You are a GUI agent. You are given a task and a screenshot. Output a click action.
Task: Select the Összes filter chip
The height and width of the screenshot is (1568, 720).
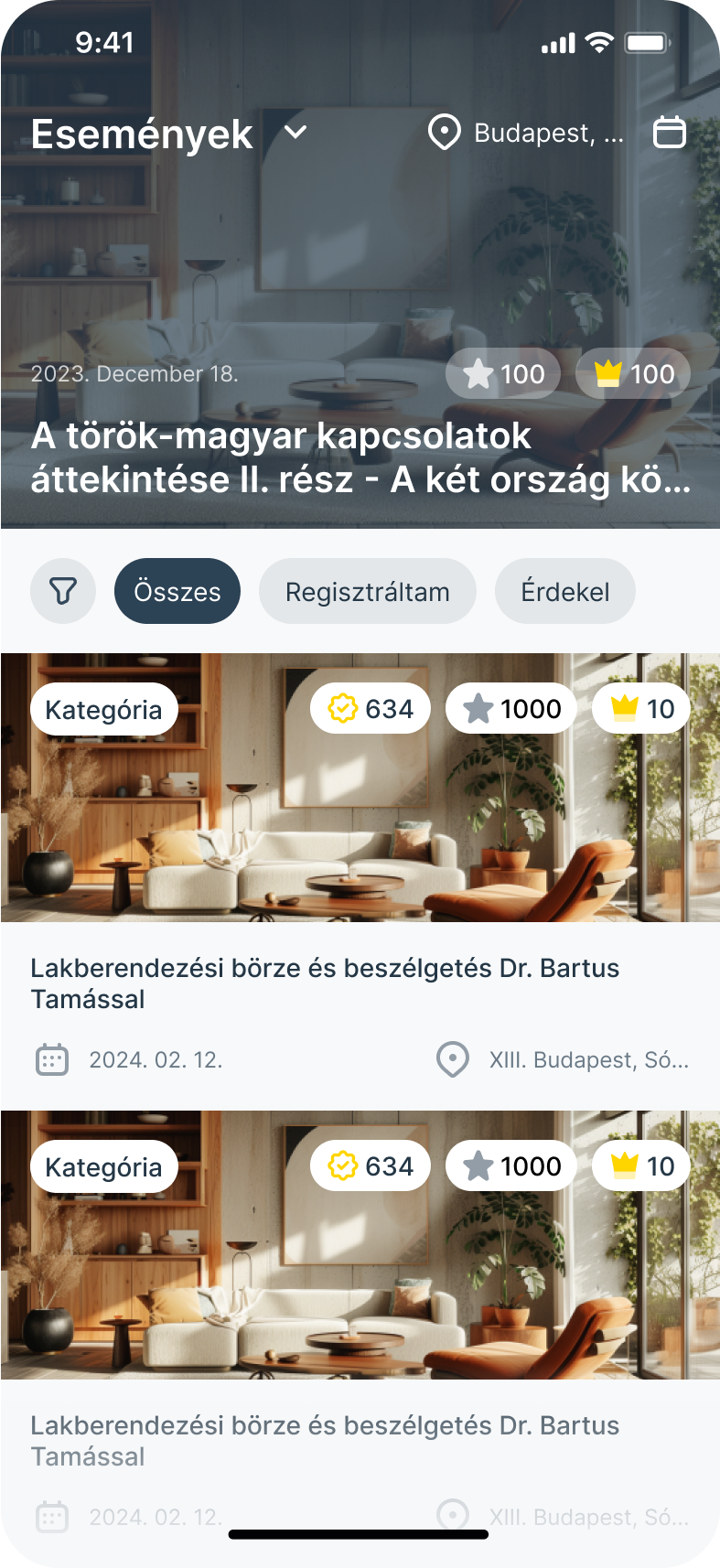[x=177, y=591]
